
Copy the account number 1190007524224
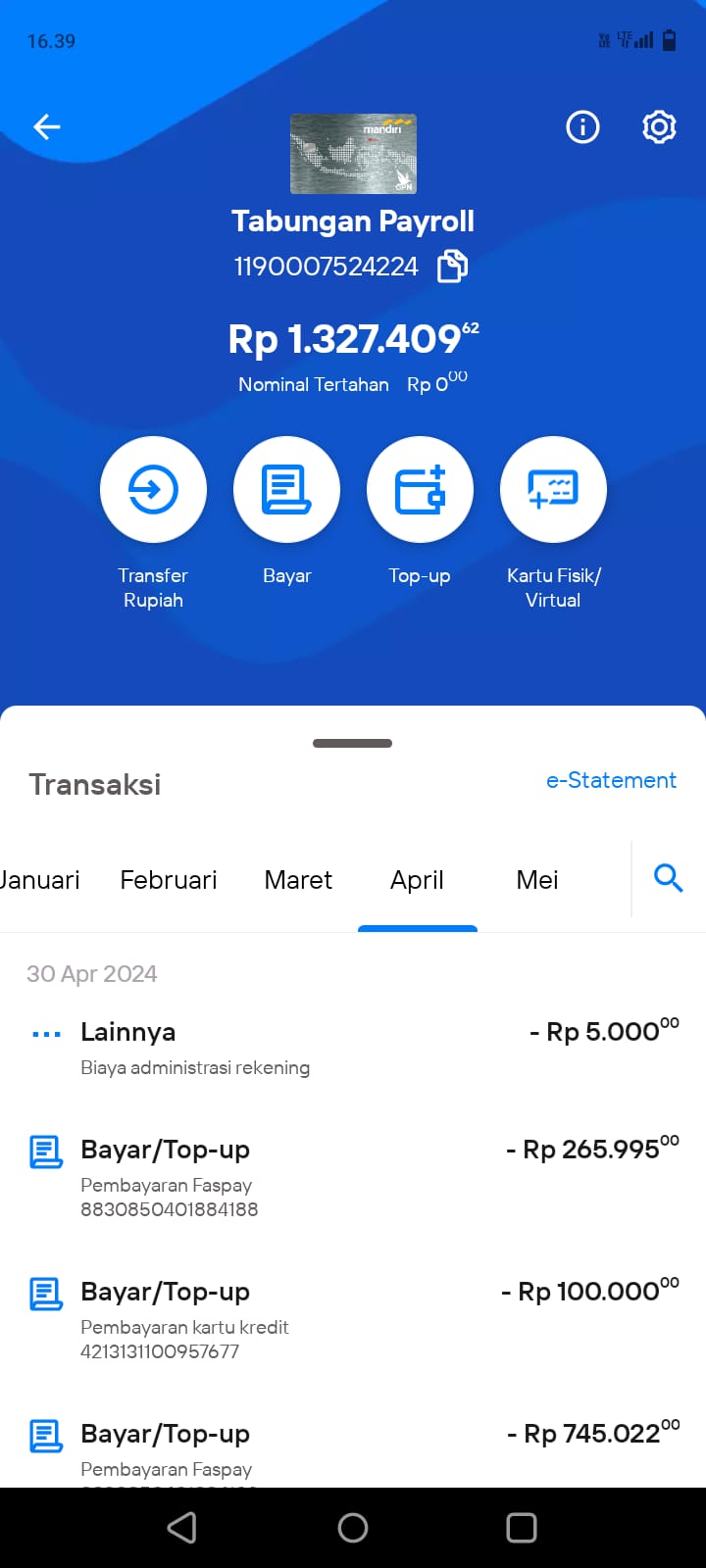point(452,266)
